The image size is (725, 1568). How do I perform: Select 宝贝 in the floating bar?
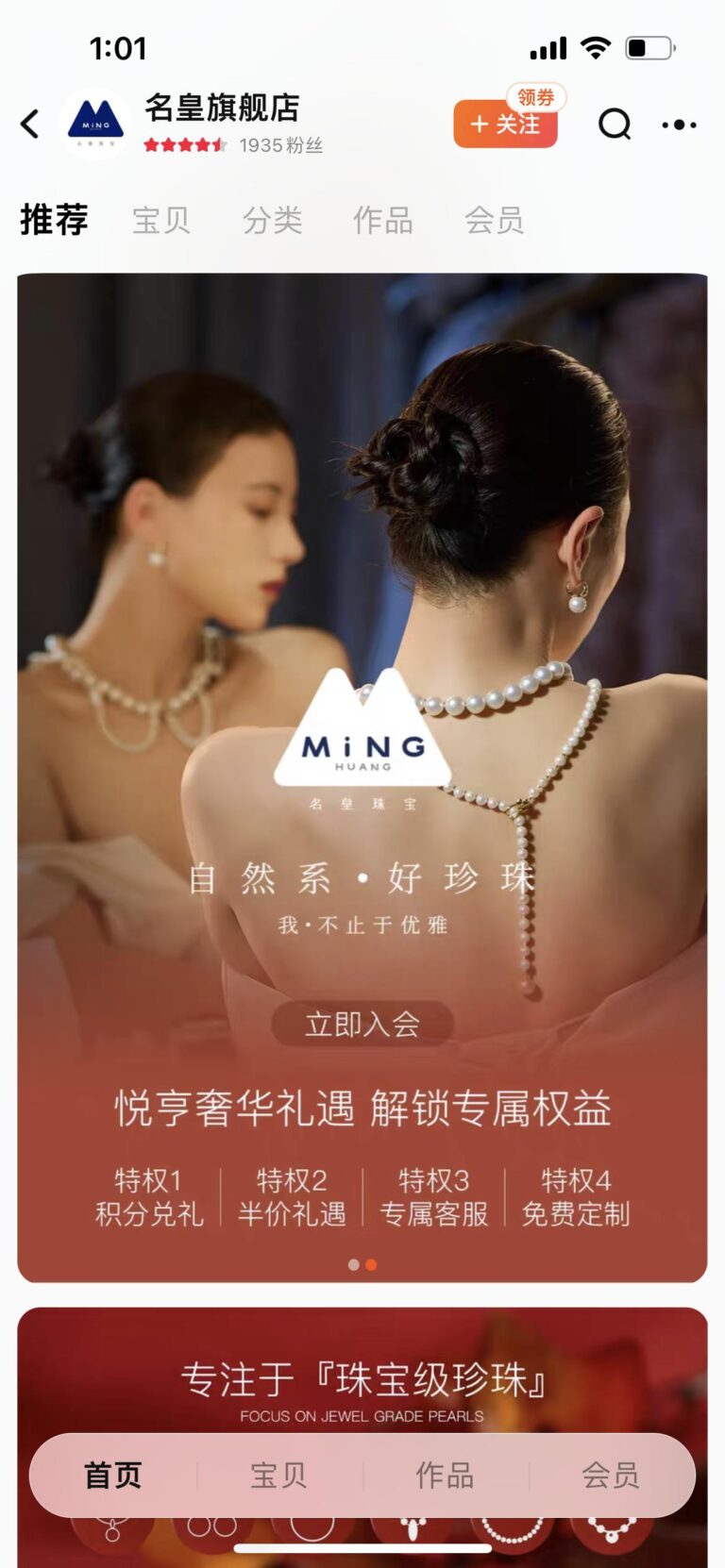point(278,1476)
